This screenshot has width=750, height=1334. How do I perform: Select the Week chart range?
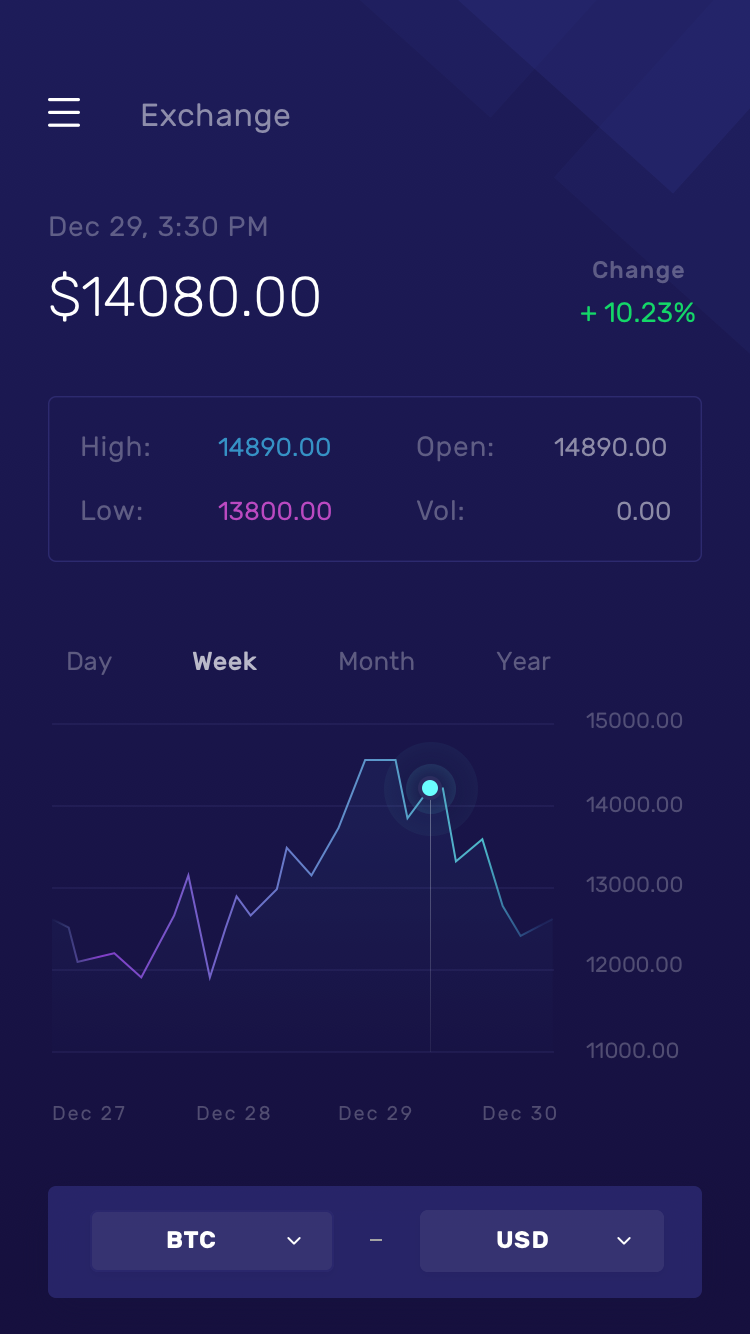[225, 662]
